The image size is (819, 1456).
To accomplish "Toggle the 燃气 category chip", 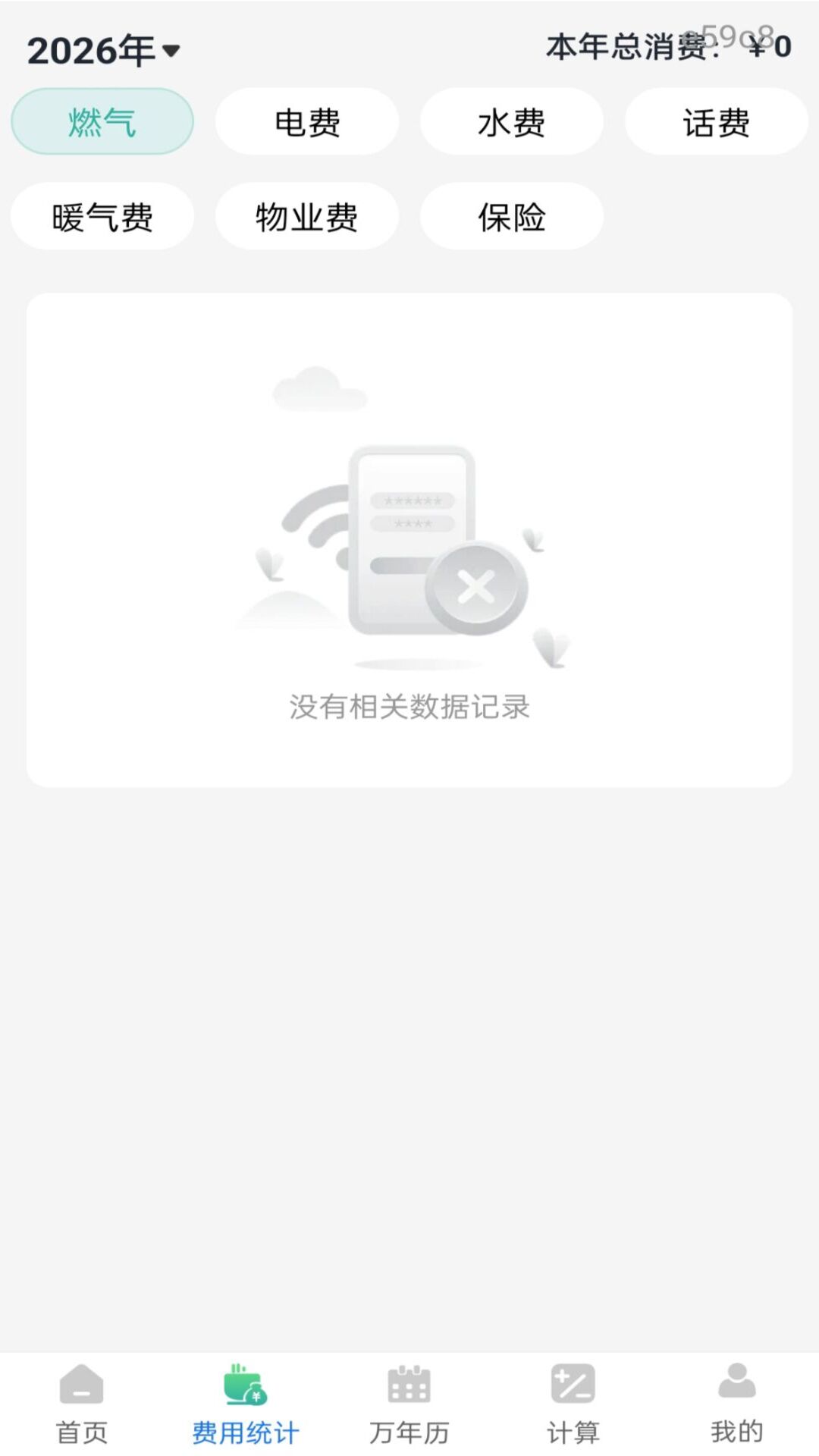I will (102, 120).
